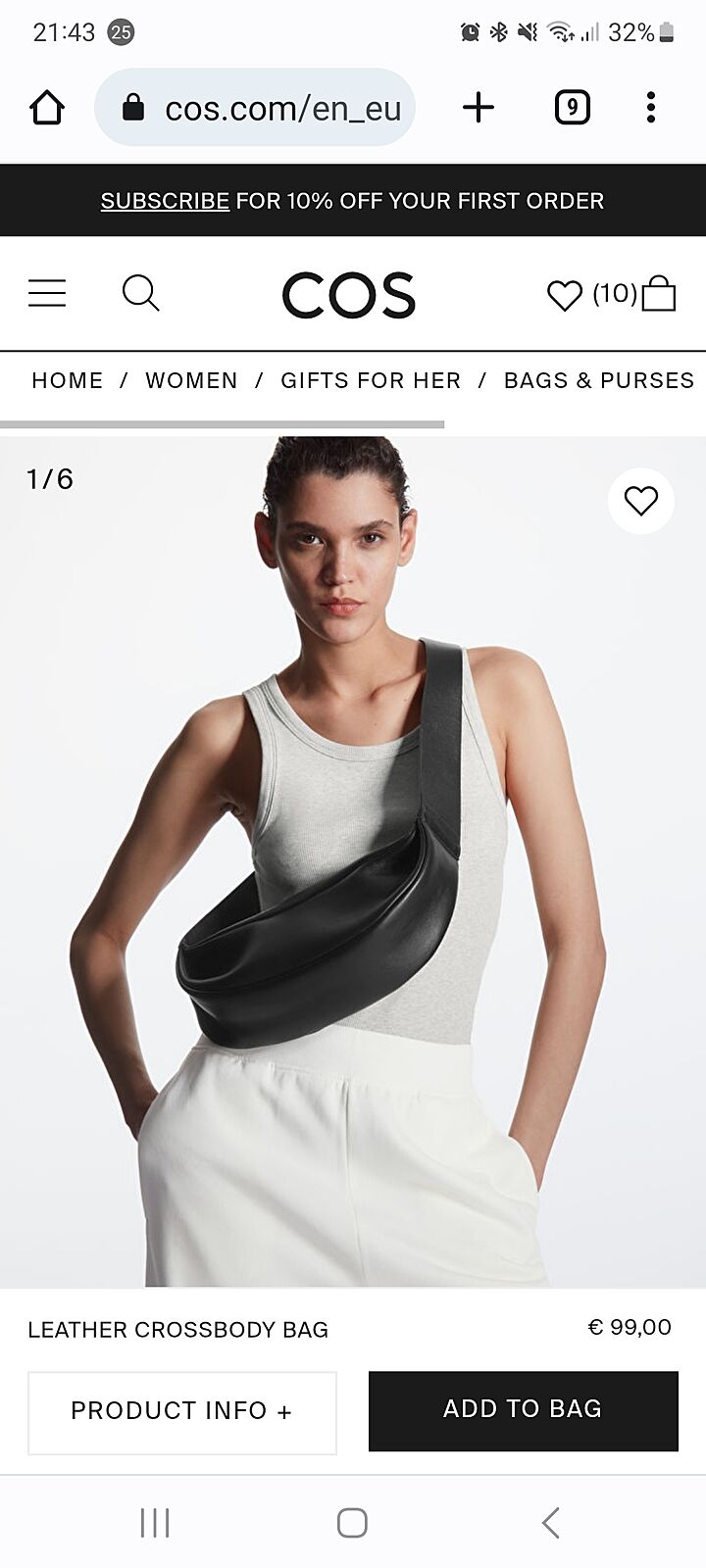
Task: Go to the browser home page
Action: click(x=47, y=108)
